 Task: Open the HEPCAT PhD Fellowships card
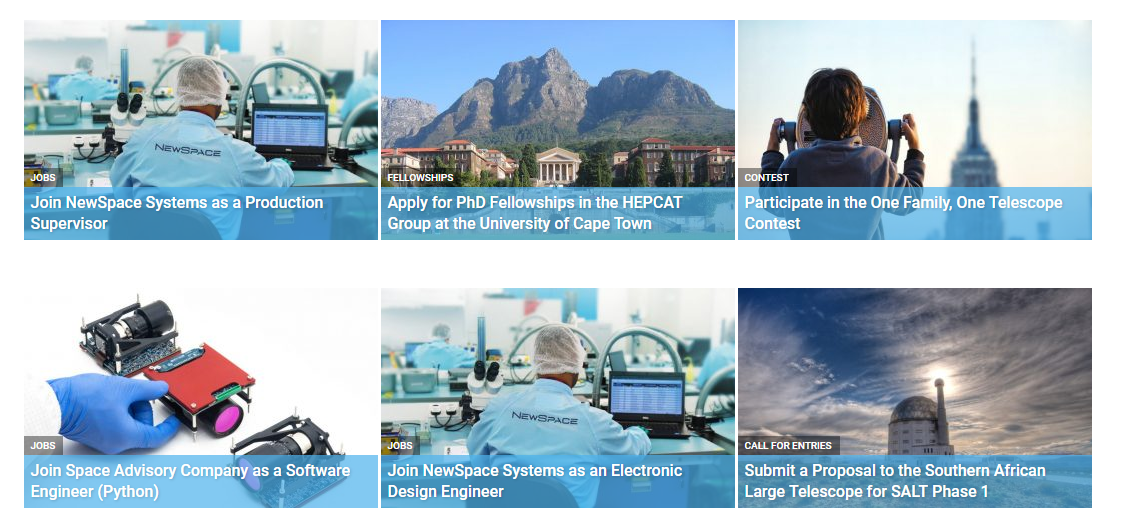[x=535, y=213]
